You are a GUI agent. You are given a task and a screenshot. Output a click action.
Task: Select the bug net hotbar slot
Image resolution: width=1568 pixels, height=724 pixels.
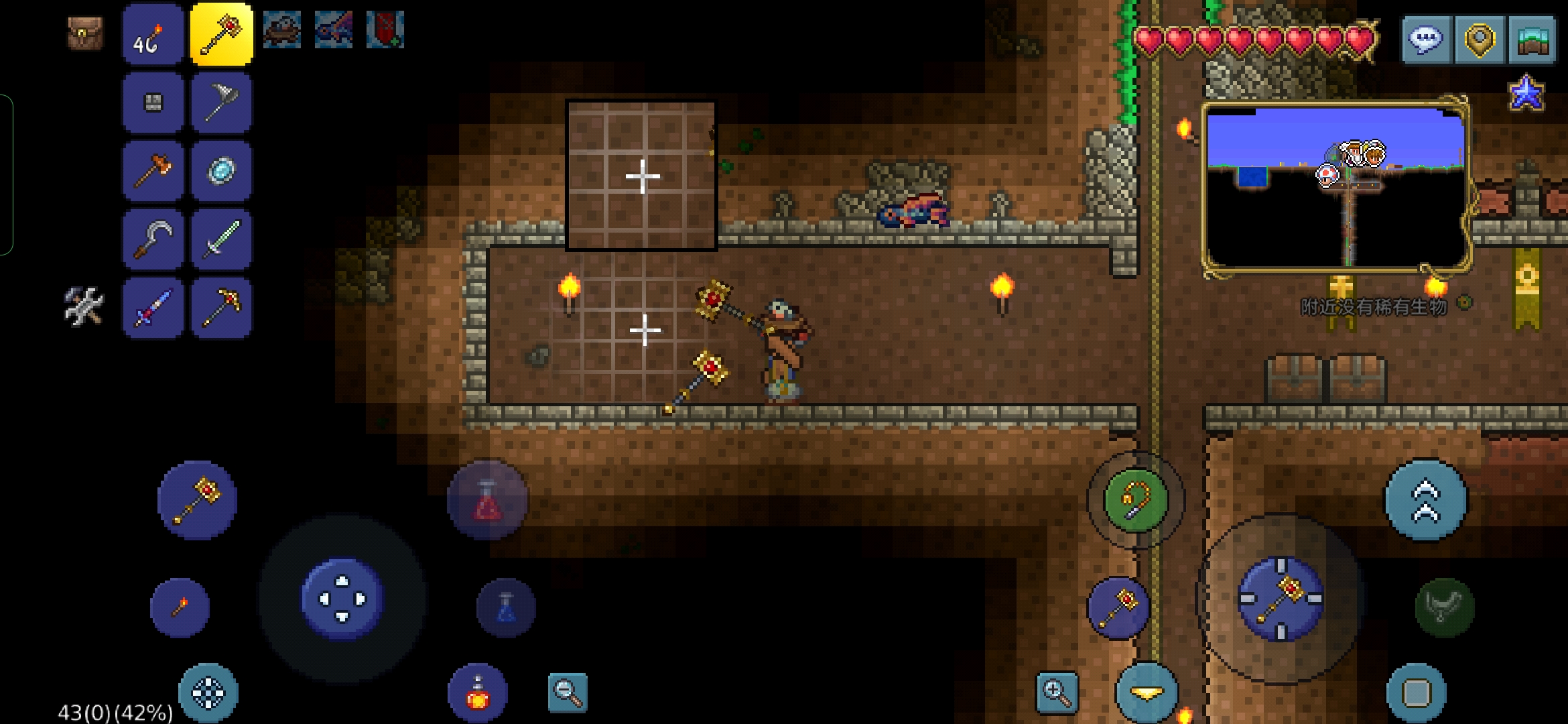[221, 103]
